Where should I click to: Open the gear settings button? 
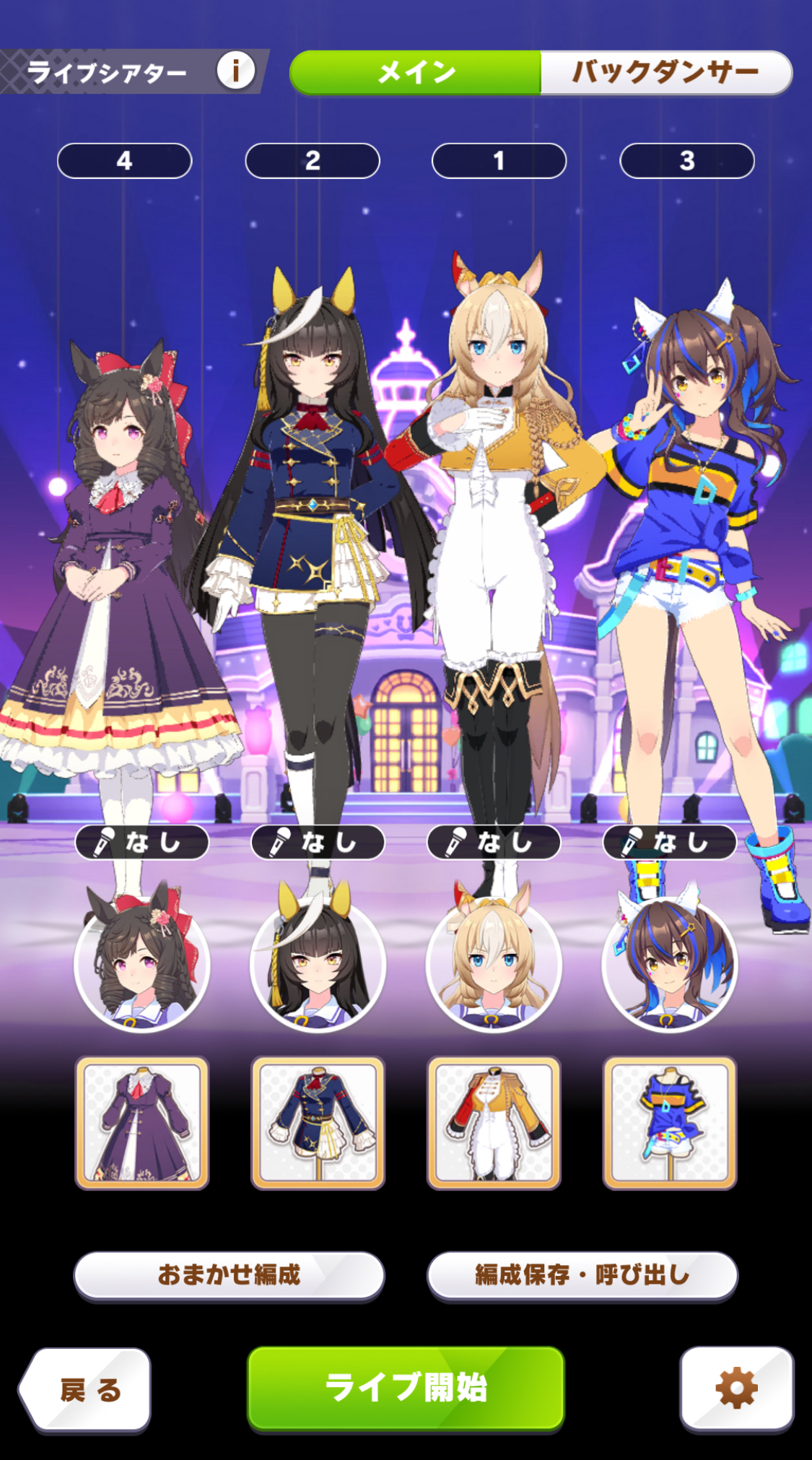click(736, 1388)
